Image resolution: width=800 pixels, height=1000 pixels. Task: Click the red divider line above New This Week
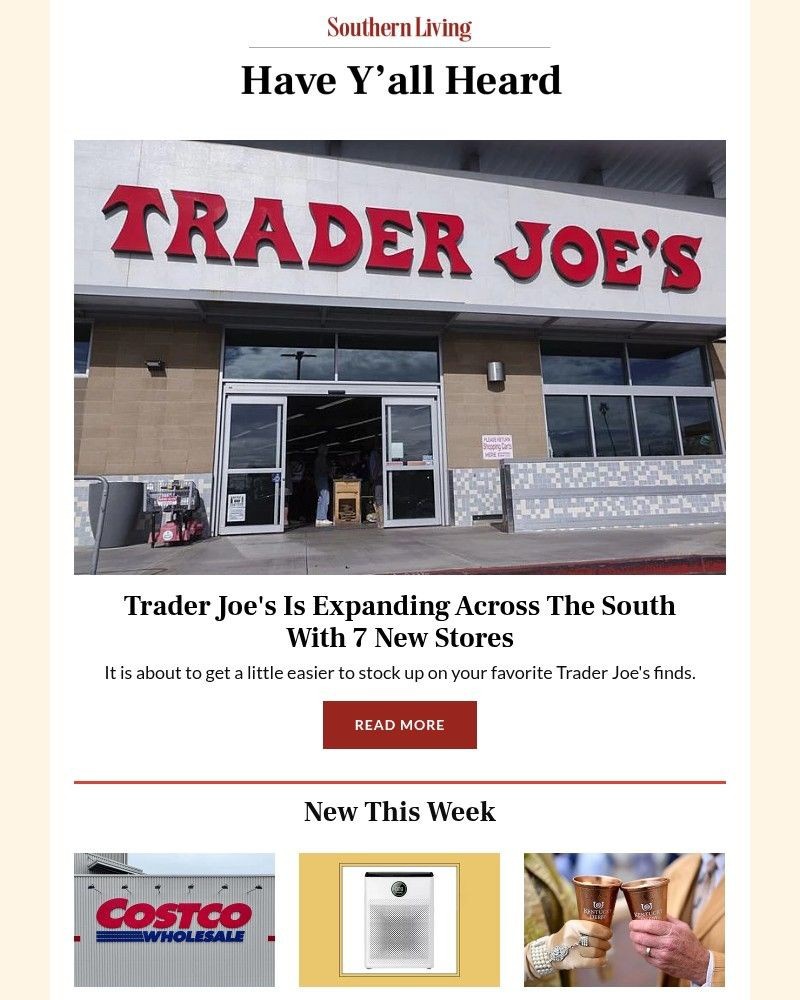[x=399, y=777]
